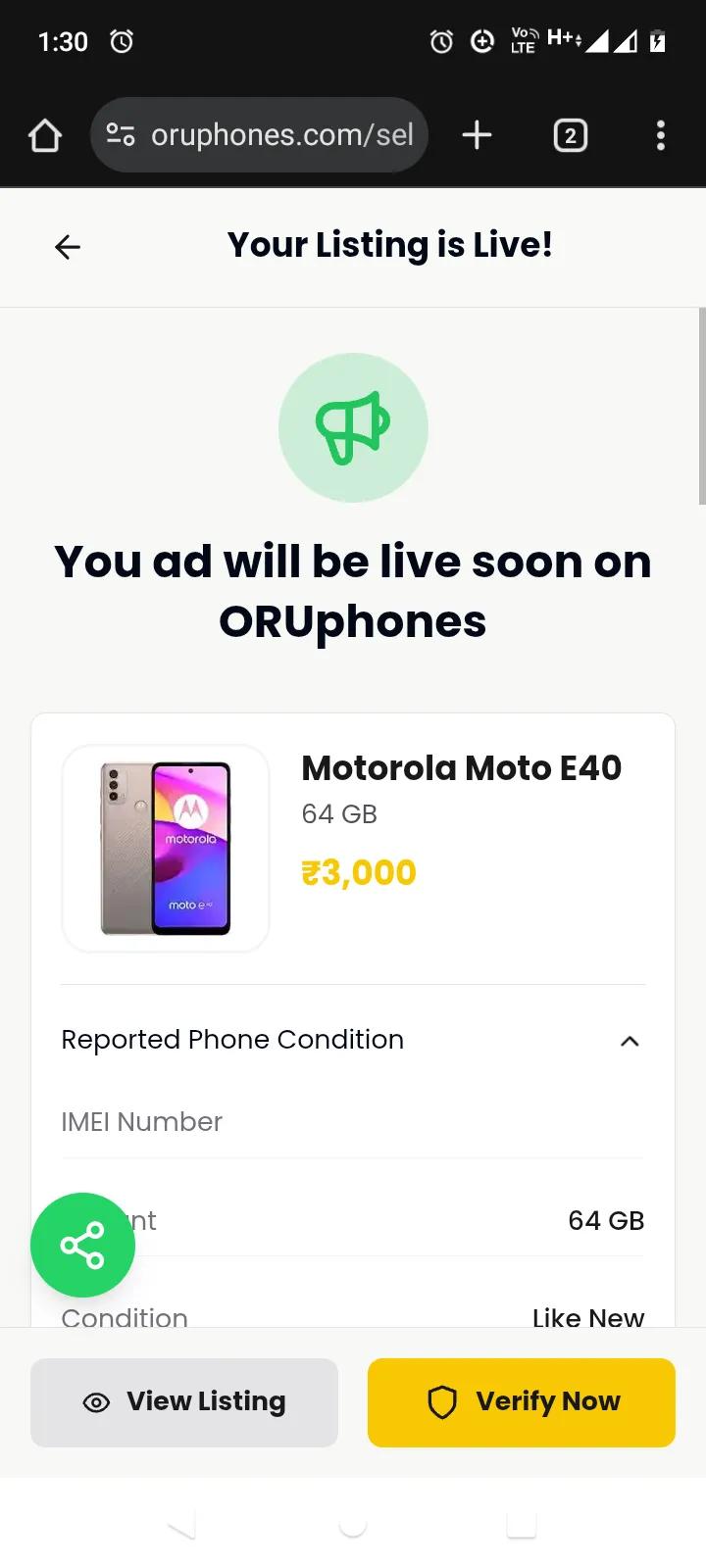Collapse the Reported Phone Condition section
This screenshot has width=706, height=1568.
pyautogui.click(x=630, y=1041)
